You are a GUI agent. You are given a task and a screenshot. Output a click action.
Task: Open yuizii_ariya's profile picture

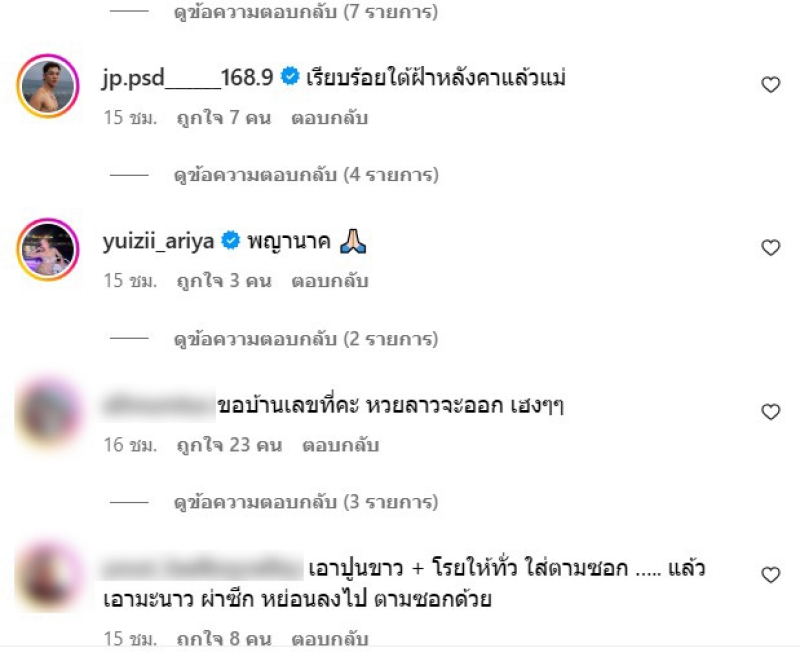(x=48, y=248)
